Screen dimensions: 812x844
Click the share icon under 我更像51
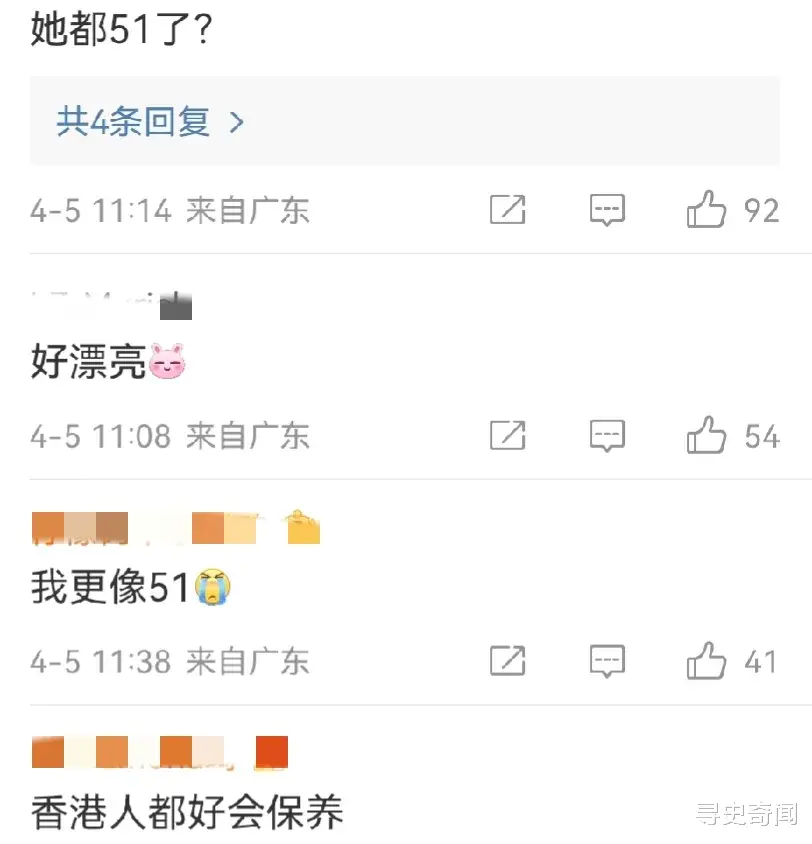(508, 662)
